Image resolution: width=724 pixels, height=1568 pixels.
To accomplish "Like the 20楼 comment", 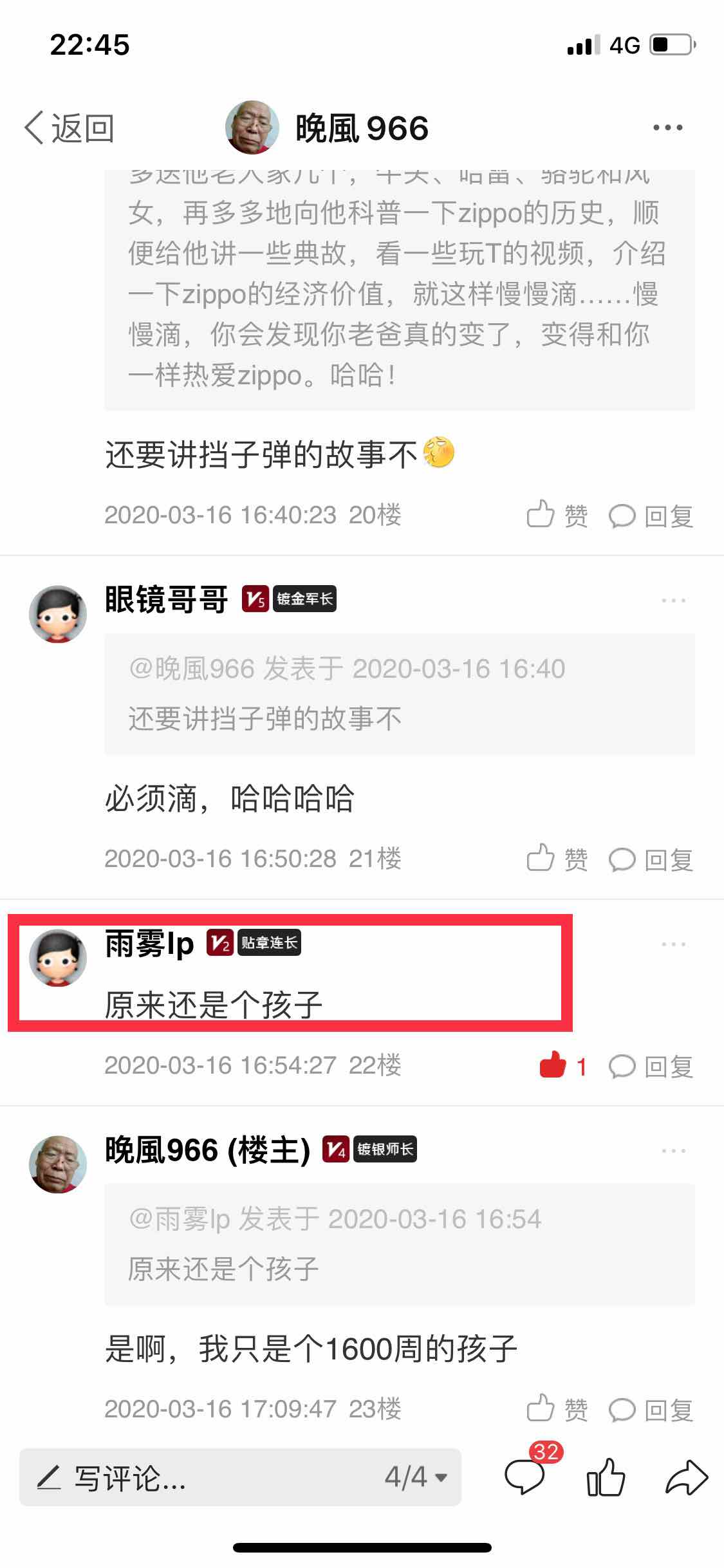I will coord(557,516).
